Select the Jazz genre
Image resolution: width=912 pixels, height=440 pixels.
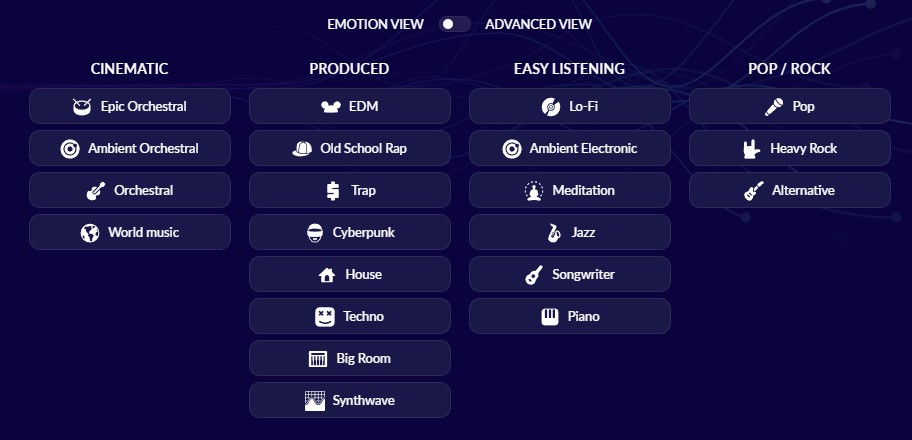pyautogui.click(x=570, y=232)
